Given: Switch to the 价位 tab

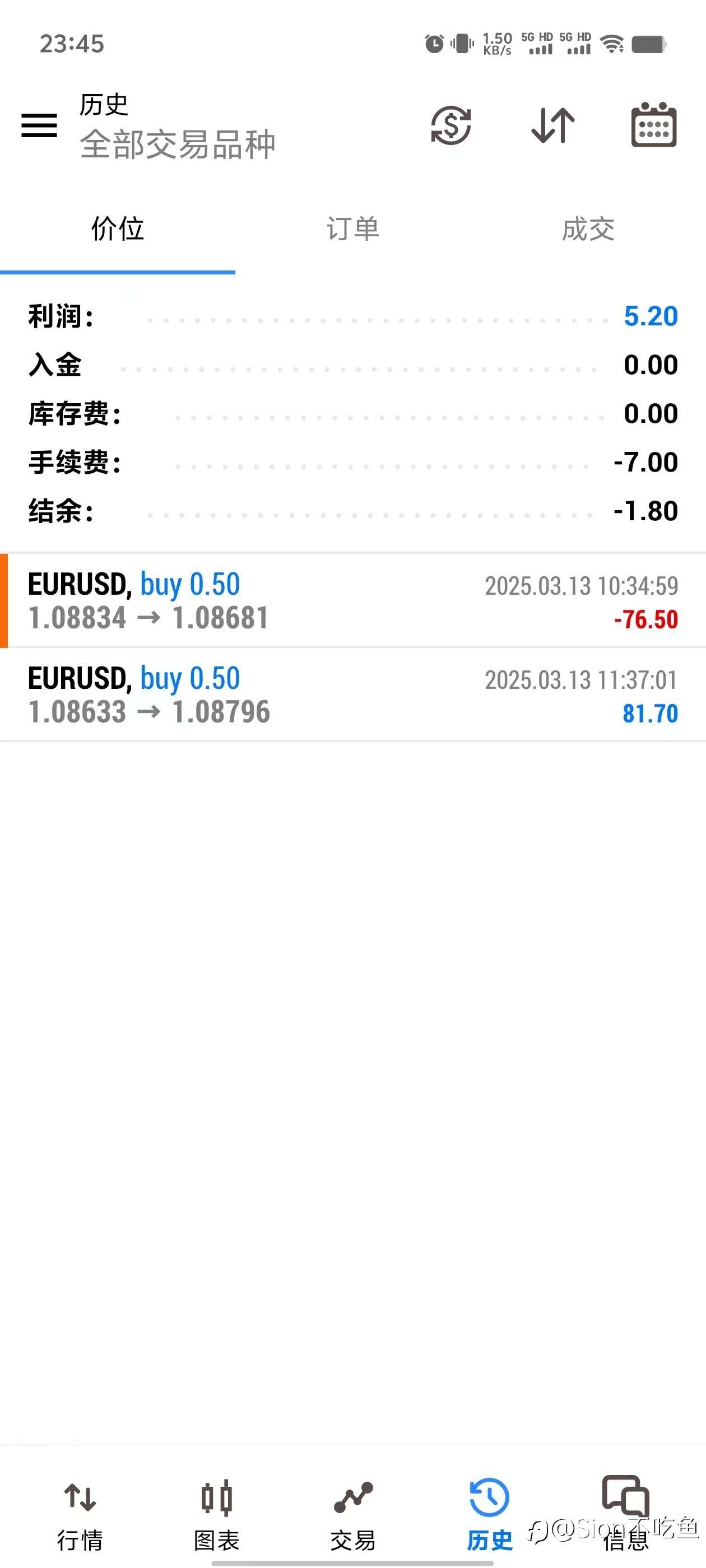Looking at the screenshot, I should click(x=118, y=230).
